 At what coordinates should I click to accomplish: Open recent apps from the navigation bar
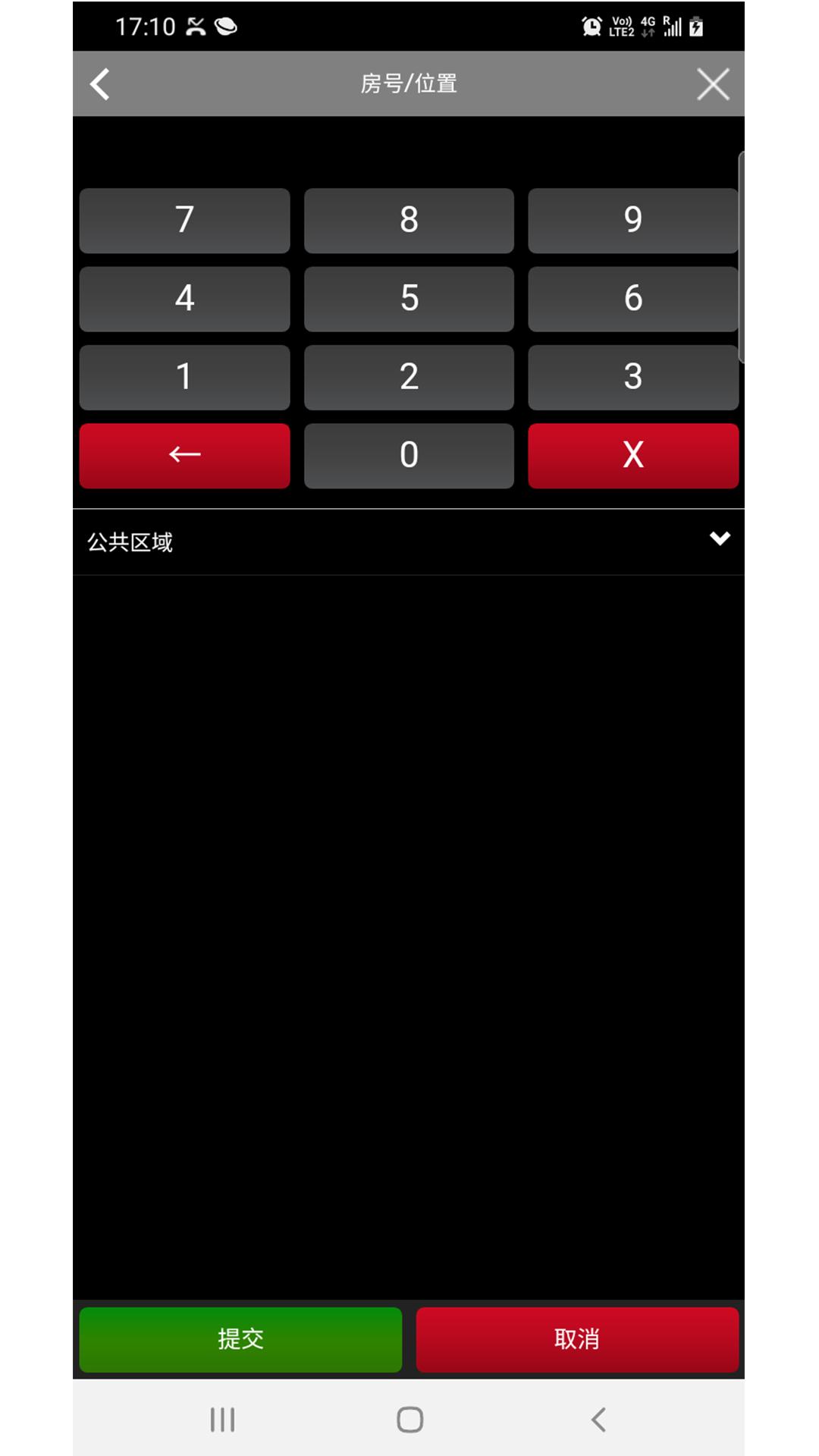(222, 1420)
